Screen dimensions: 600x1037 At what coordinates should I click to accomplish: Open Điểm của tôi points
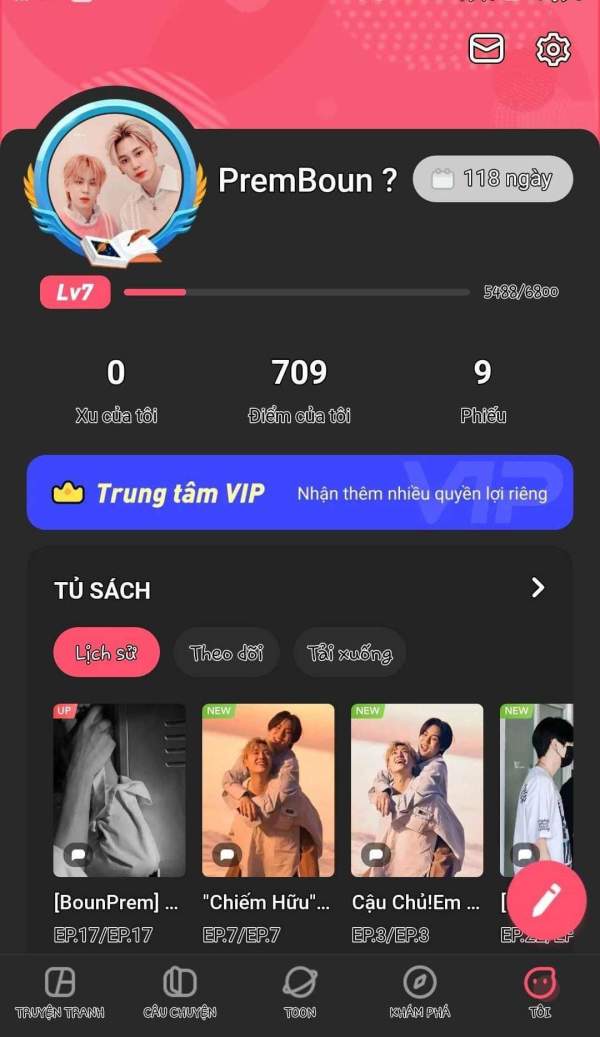click(x=299, y=388)
